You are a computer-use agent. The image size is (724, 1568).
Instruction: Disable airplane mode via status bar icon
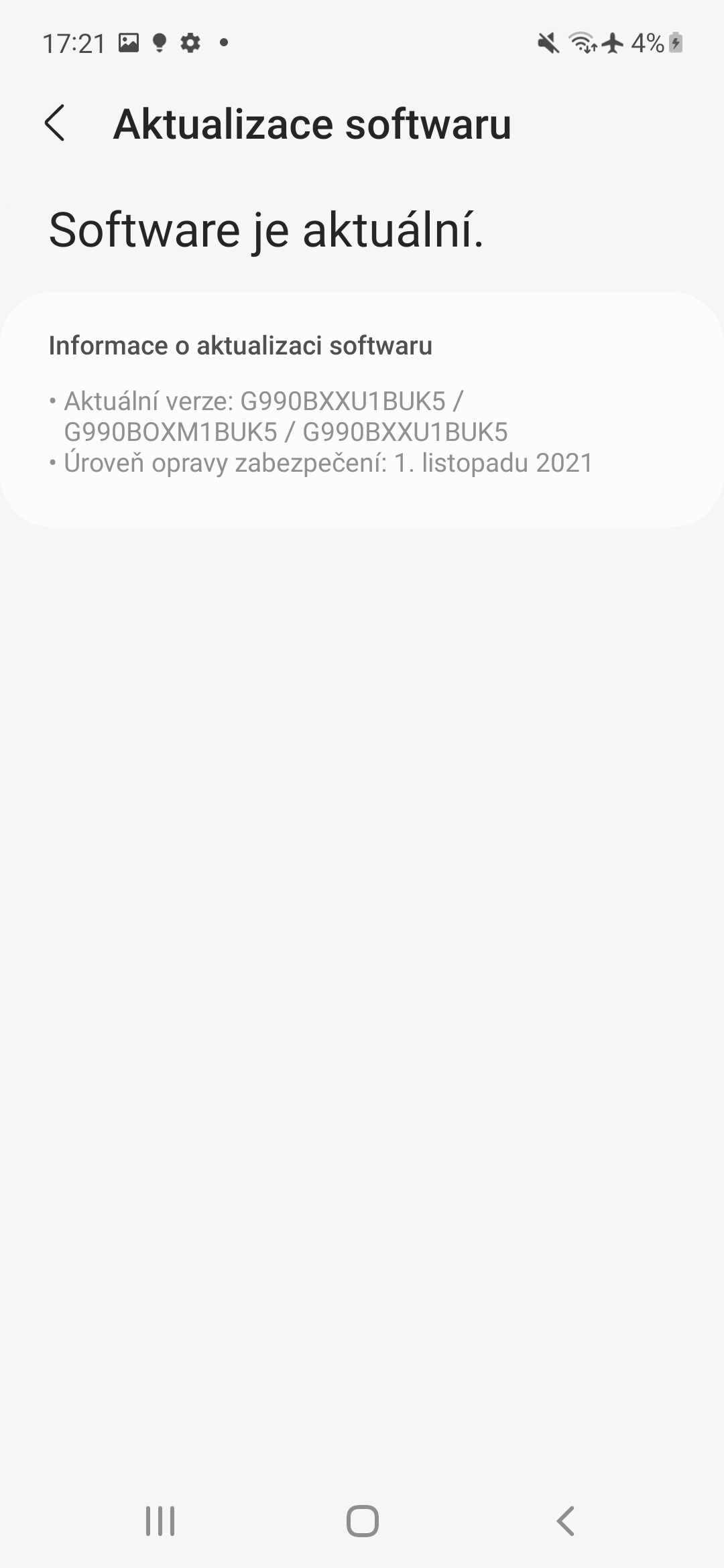coord(611,43)
